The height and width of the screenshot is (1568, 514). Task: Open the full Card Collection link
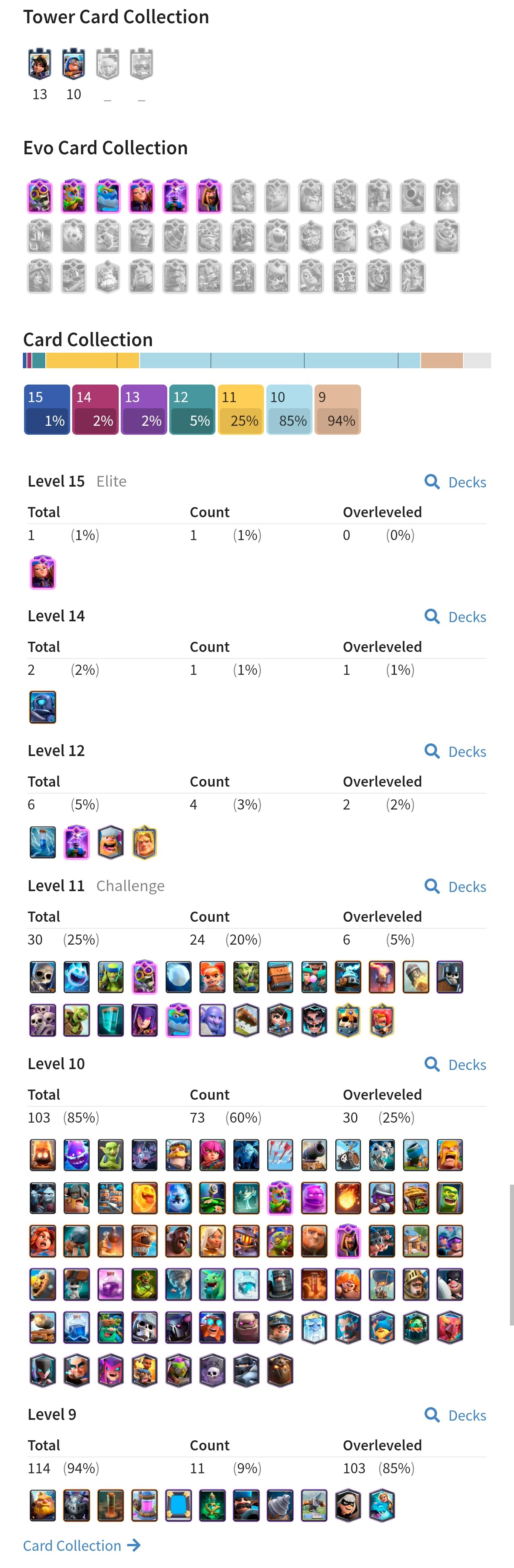(x=82, y=1545)
